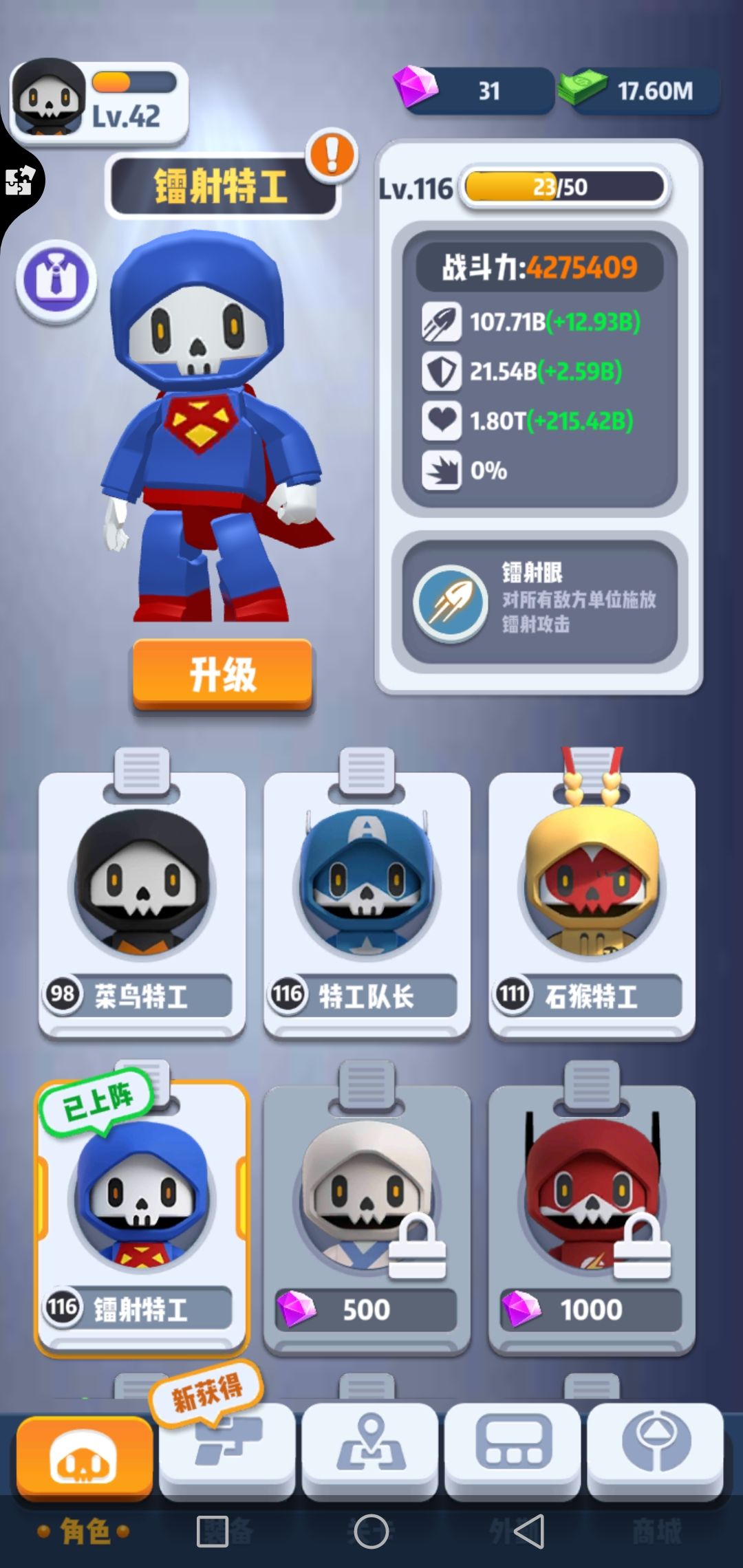This screenshot has width=743, height=1568.
Task: Switch to the 外观 appearance tab
Action: point(512,1448)
